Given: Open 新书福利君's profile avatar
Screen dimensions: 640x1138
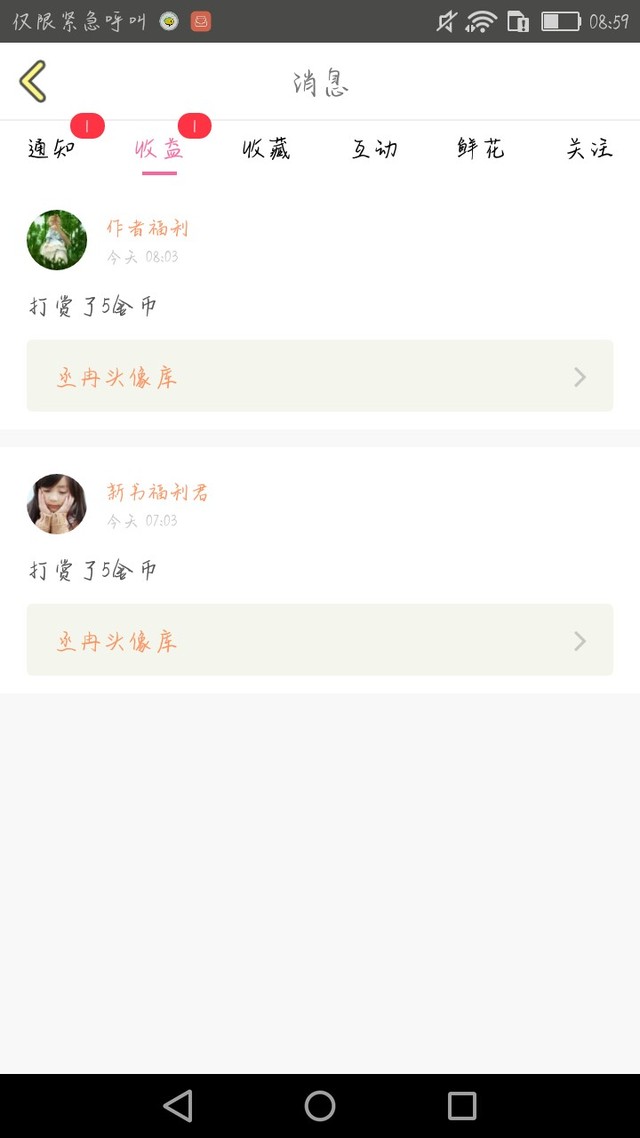Looking at the screenshot, I should click(57, 504).
